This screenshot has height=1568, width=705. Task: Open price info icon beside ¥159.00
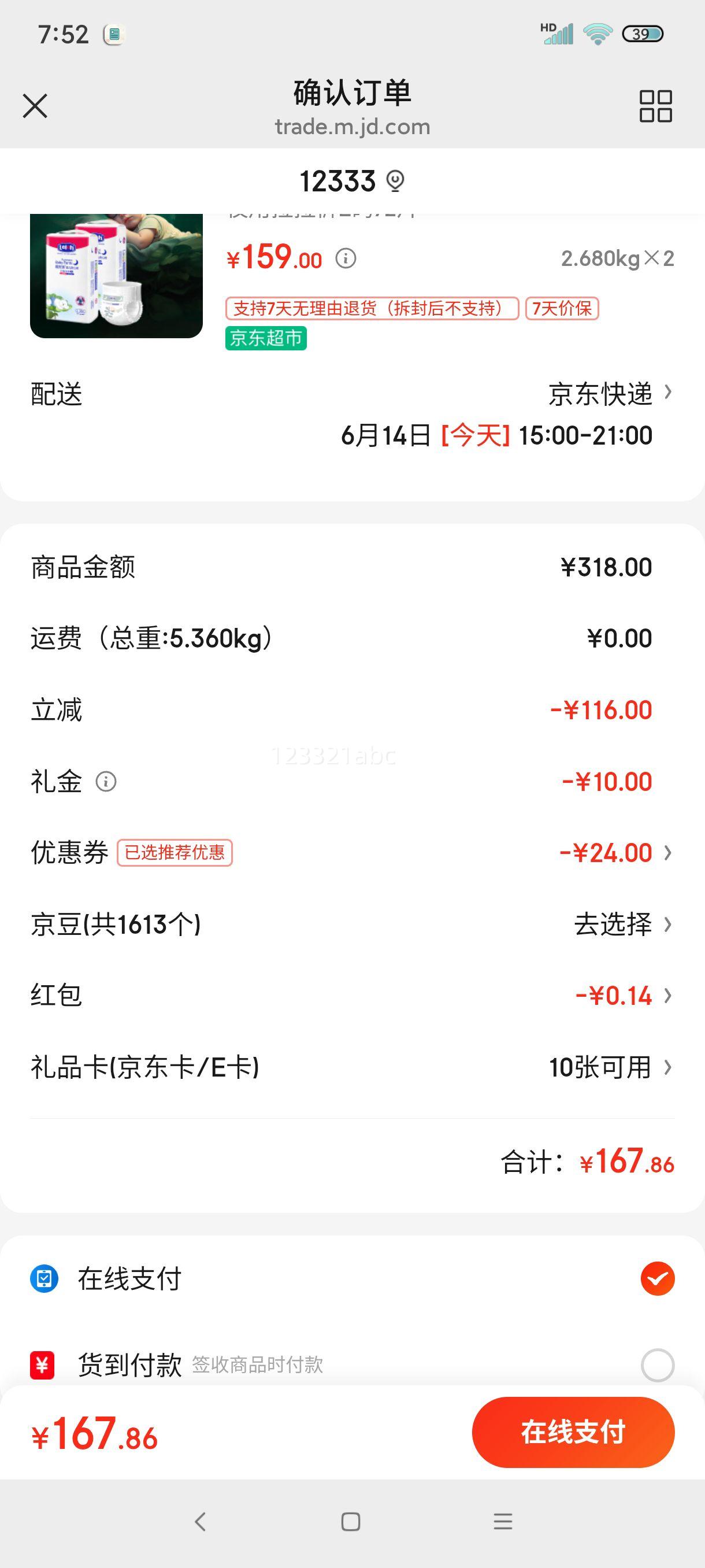tap(346, 258)
